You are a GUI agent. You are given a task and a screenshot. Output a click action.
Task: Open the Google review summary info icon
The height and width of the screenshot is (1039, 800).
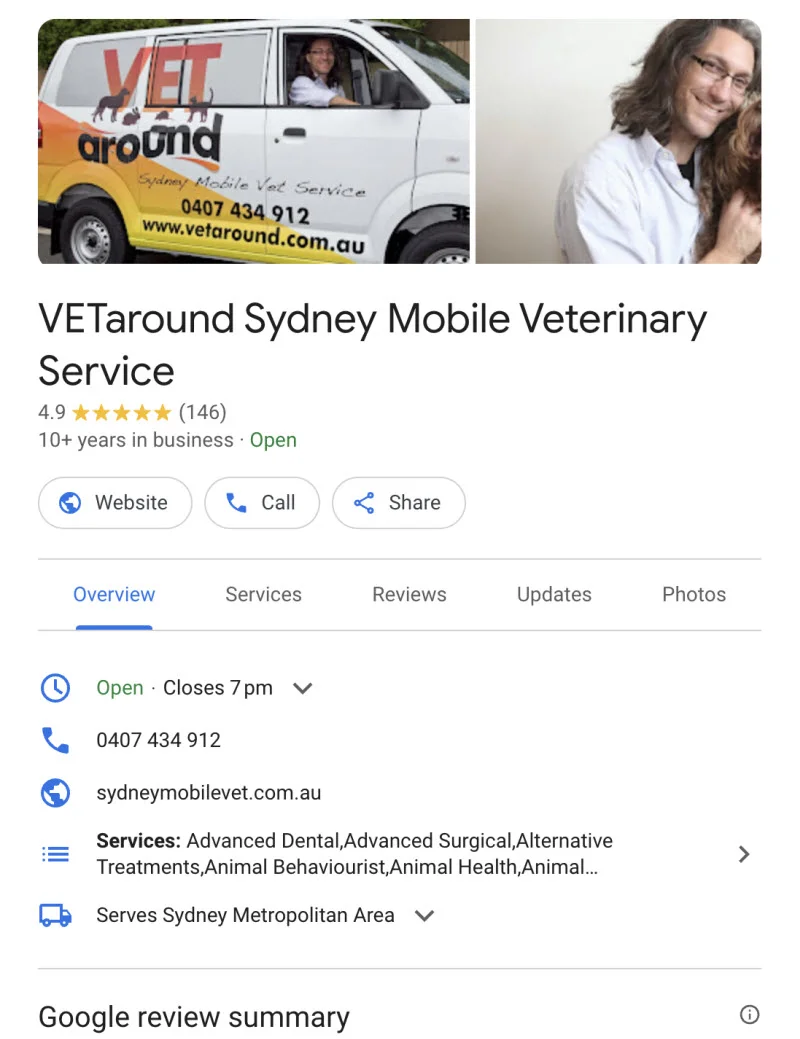tap(749, 1015)
